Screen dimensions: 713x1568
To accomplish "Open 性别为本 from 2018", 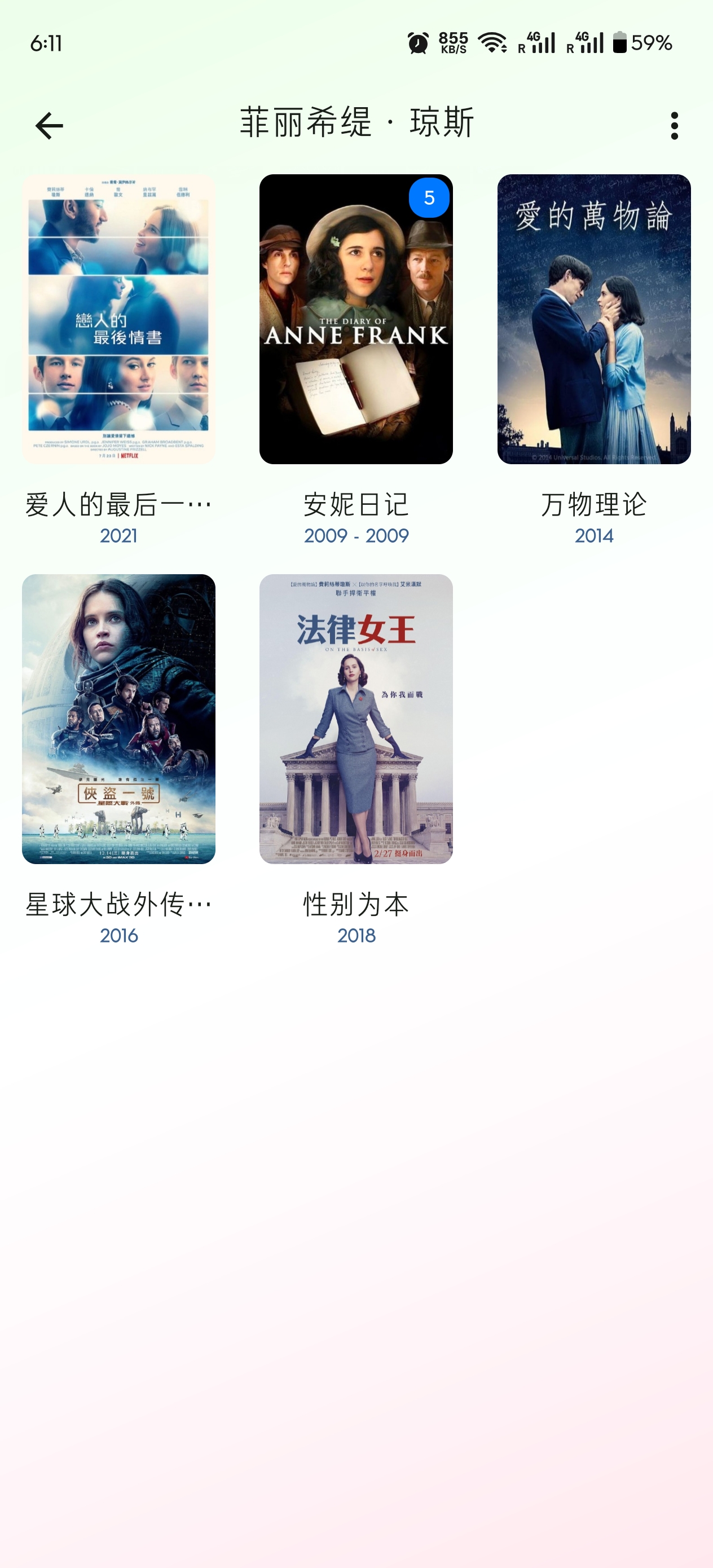I will [356, 718].
